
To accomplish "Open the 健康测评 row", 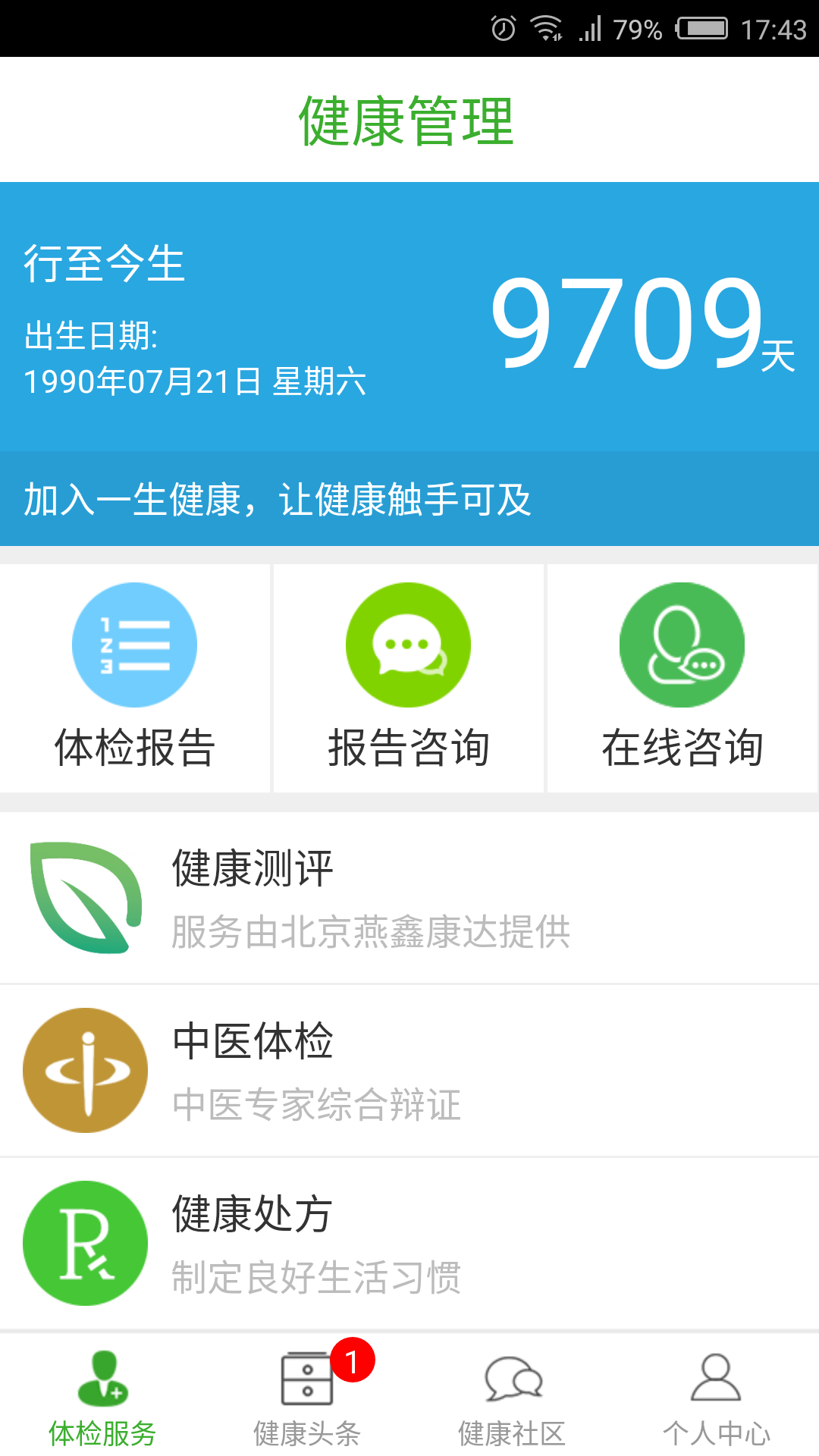I will (x=409, y=899).
